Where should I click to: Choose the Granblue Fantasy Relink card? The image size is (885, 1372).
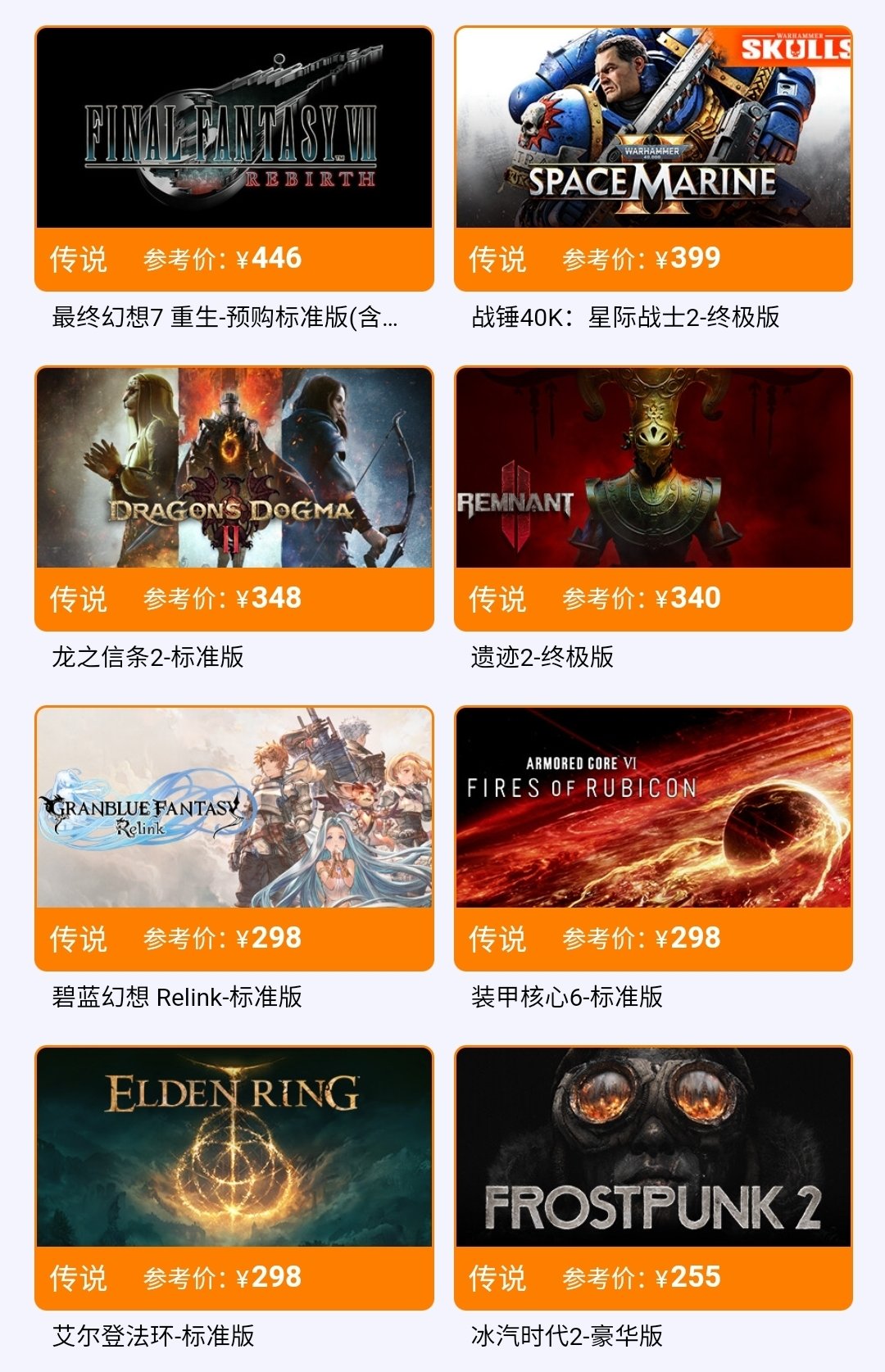(x=234, y=808)
